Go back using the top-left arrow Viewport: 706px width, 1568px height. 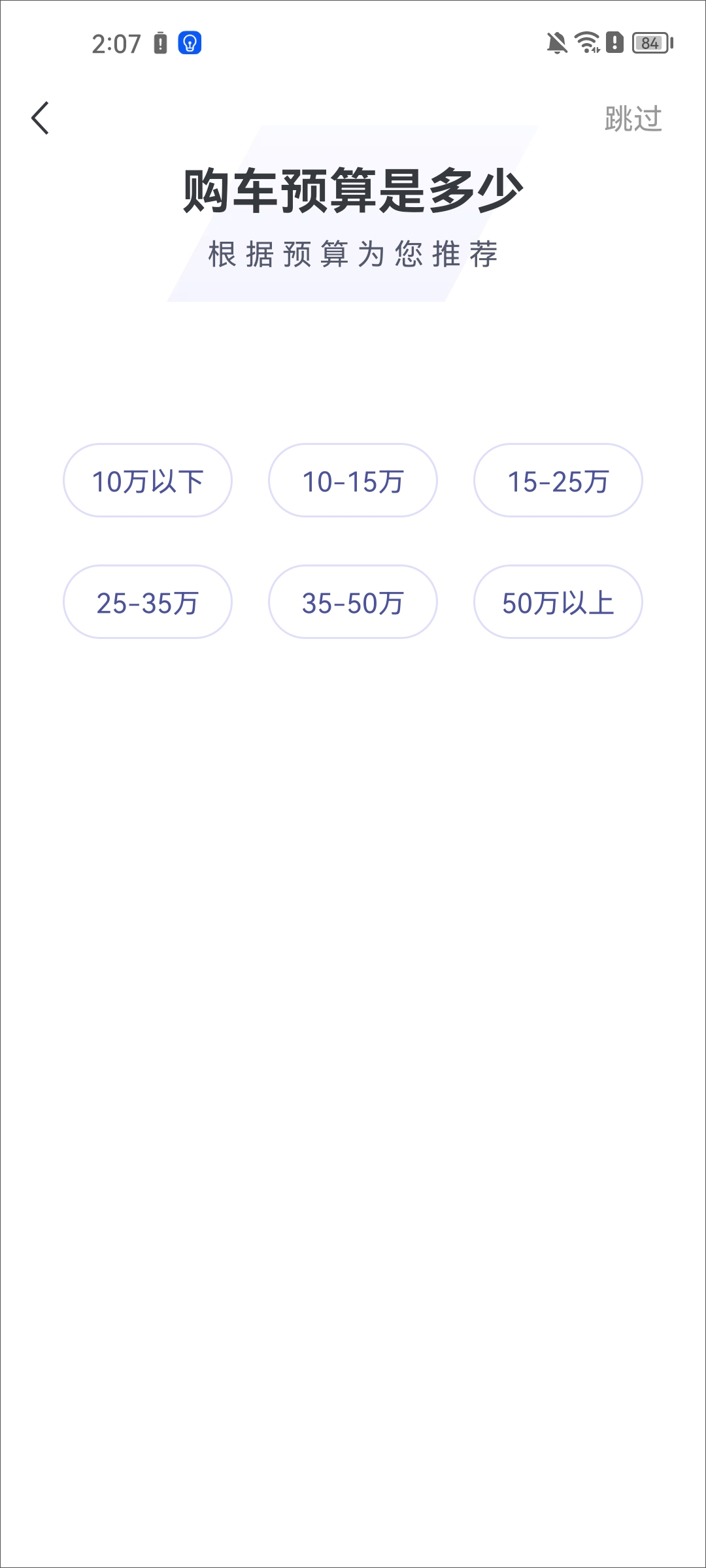[41, 118]
